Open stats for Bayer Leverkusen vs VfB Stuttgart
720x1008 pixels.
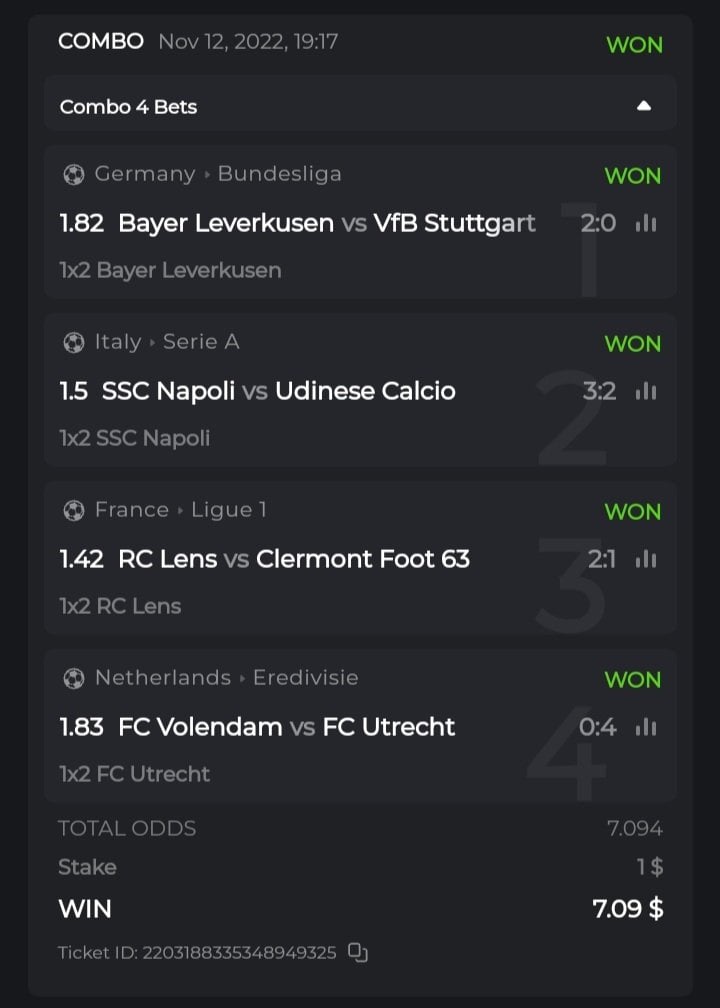(646, 223)
